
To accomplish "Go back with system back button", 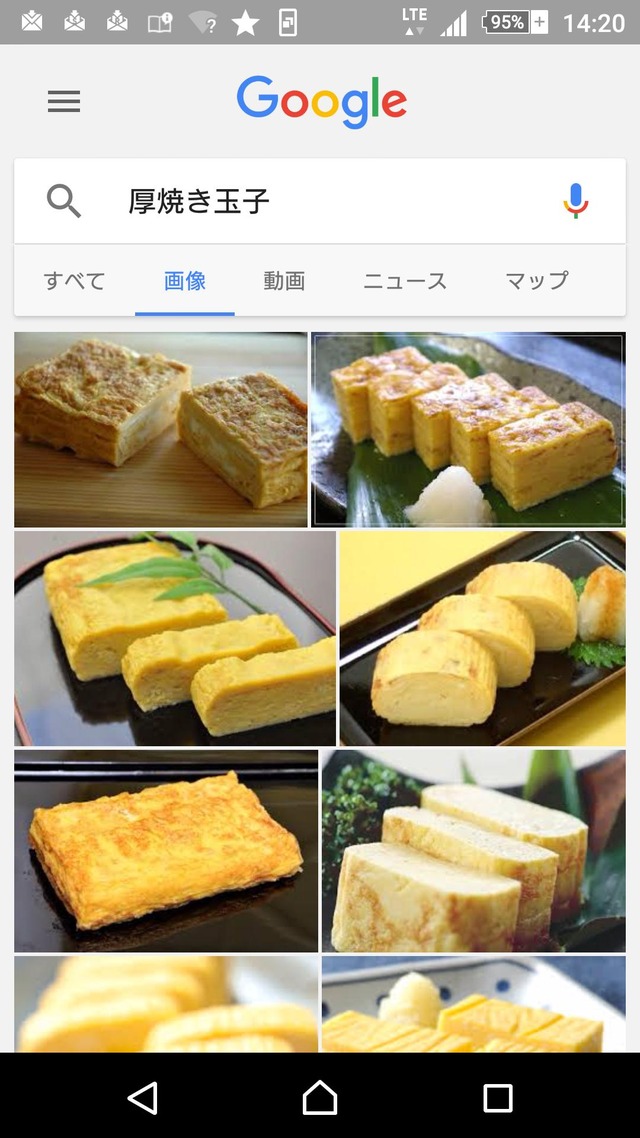I will pos(142,1097).
